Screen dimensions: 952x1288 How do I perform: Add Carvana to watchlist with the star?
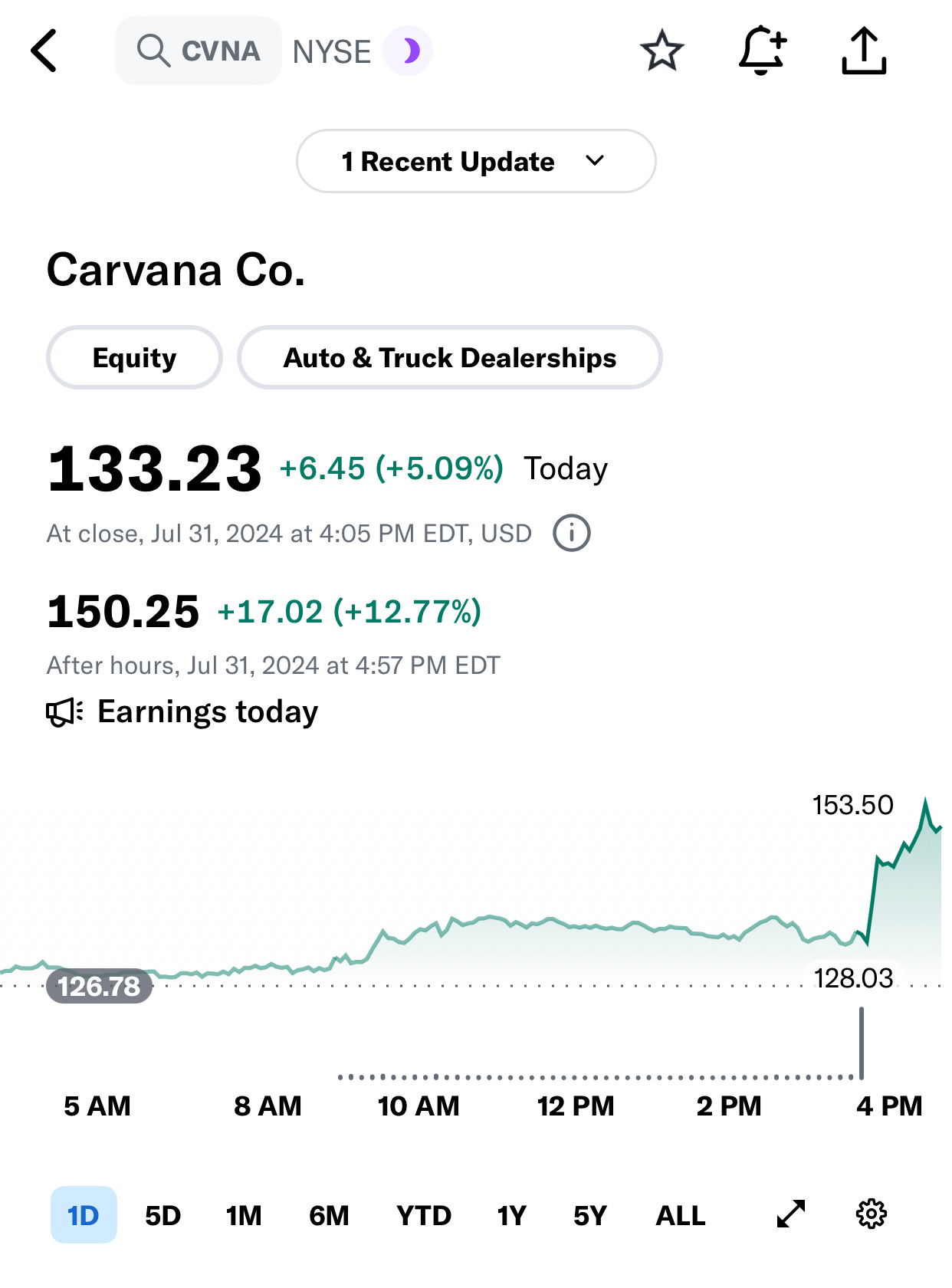661,51
